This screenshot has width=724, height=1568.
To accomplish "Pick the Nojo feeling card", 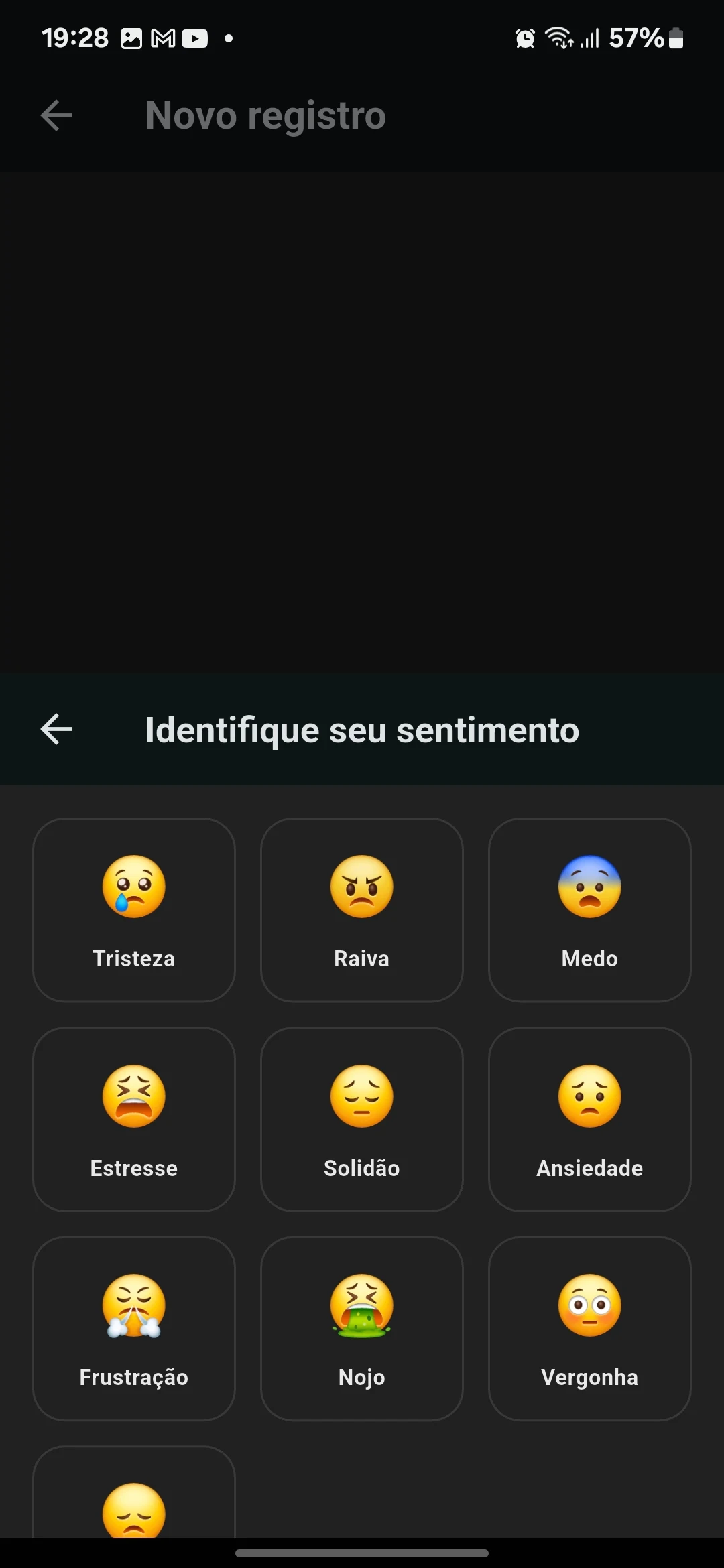I will click(362, 1328).
